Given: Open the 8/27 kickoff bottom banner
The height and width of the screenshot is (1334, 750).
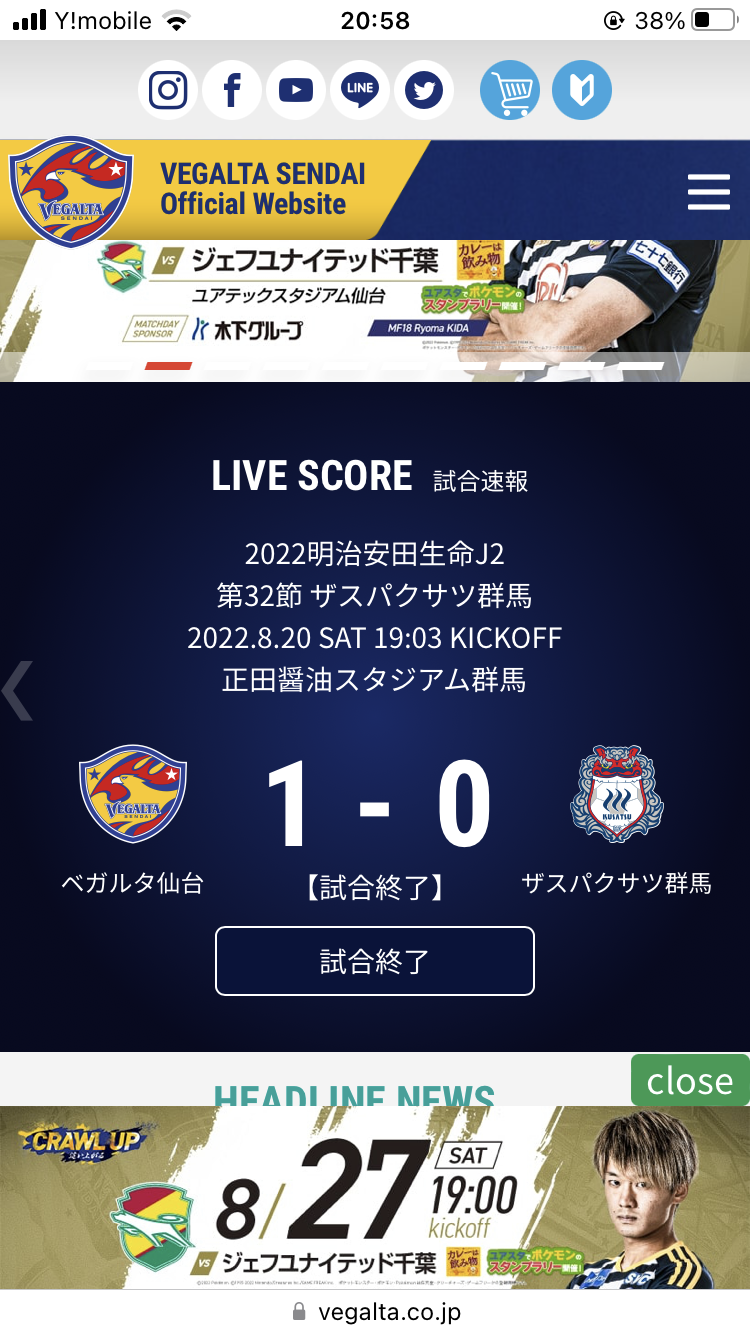Looking at the screenshot, I should pos(375,1197).
